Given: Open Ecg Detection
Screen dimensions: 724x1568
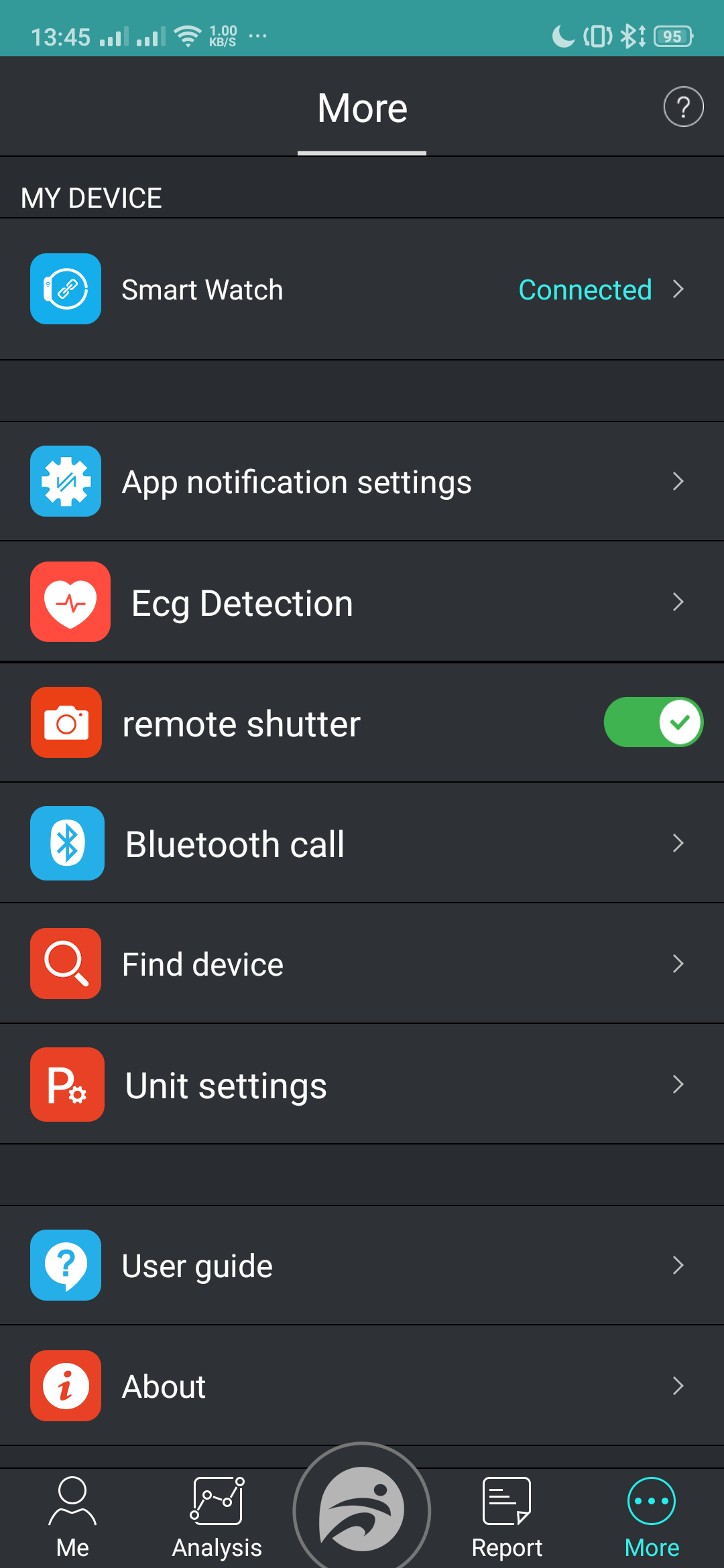Looking at the screenshot, I should tap(362, 602).
